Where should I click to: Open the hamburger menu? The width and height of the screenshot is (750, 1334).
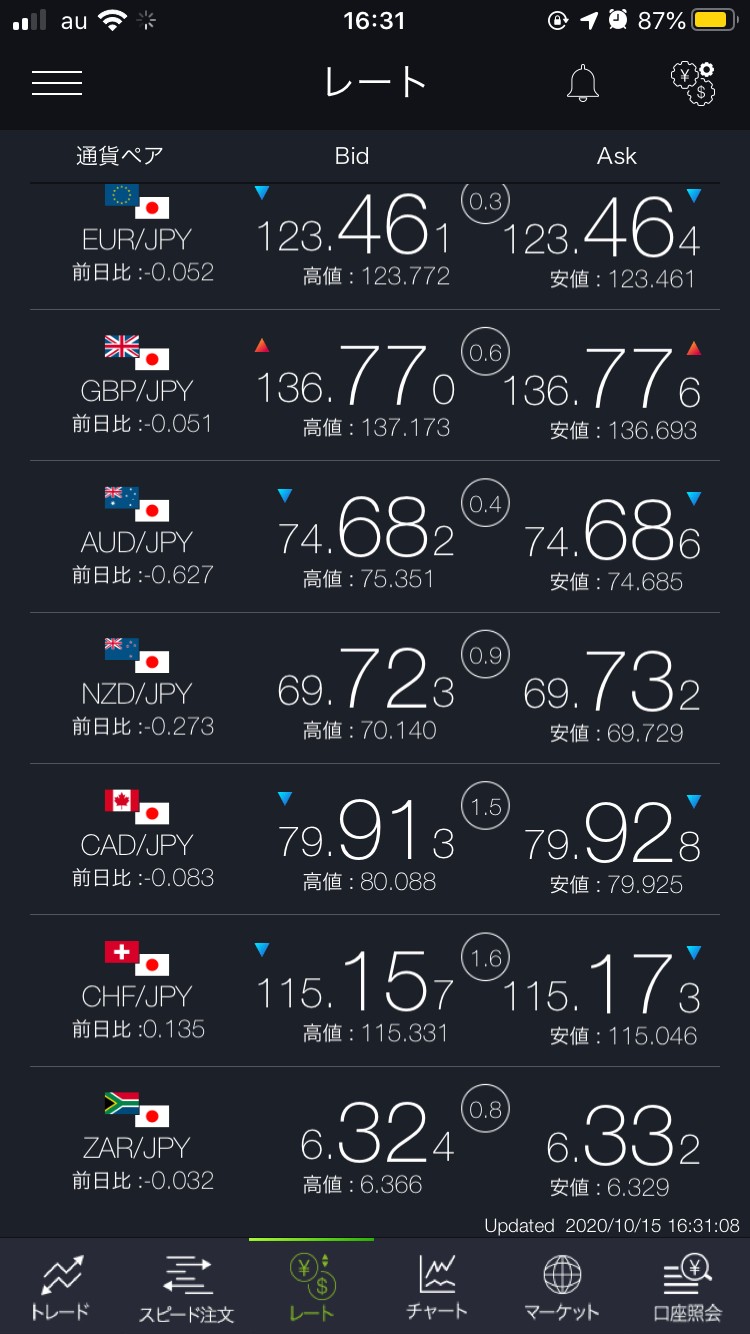click(57, 82)
